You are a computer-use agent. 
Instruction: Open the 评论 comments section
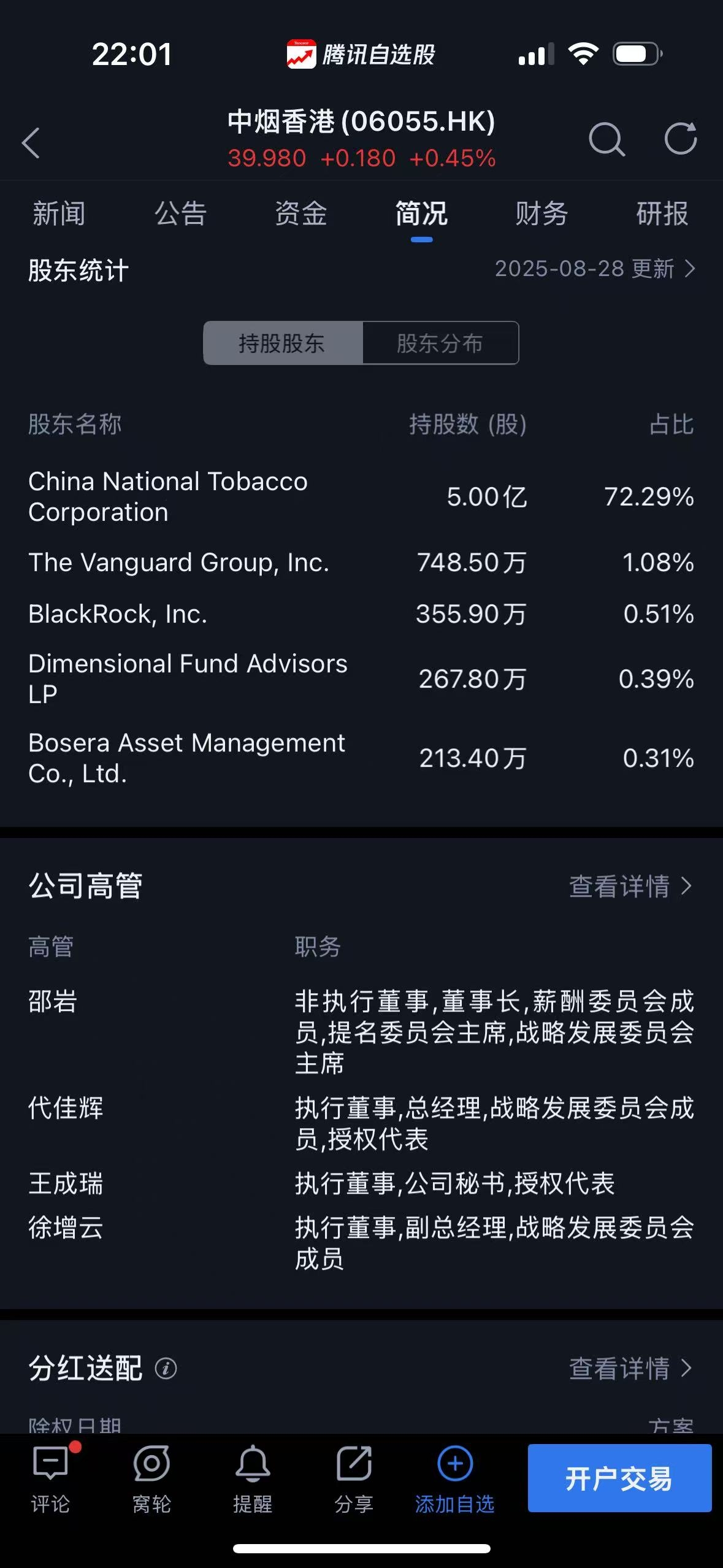click(x=52, y=1477)
